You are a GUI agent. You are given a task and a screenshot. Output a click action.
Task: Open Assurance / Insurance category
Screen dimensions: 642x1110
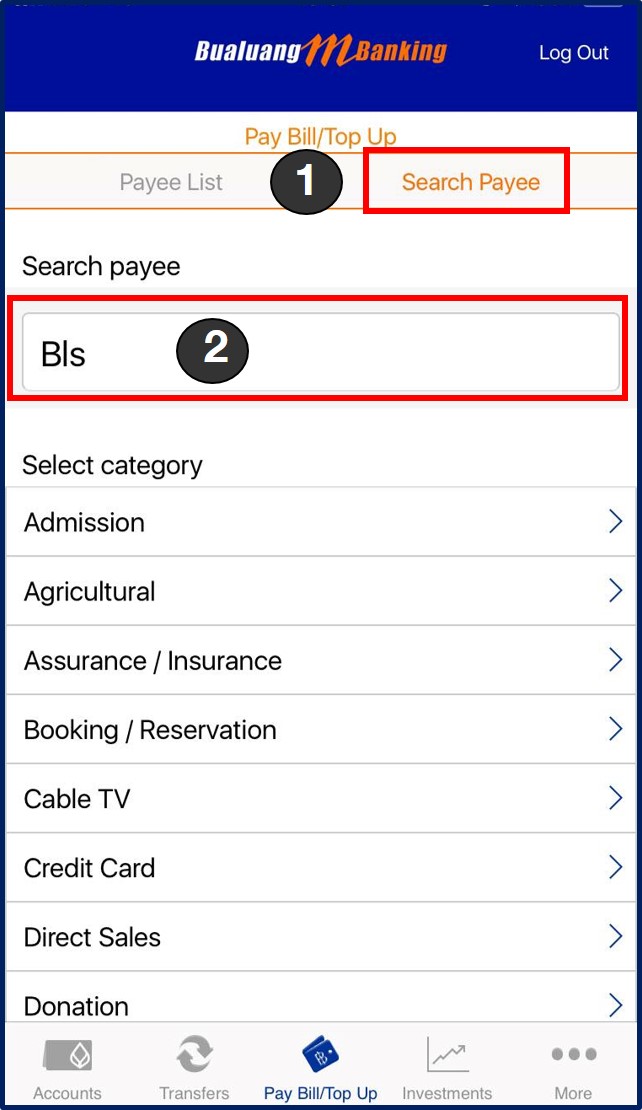pyautogui.click(x=320, y=660)
